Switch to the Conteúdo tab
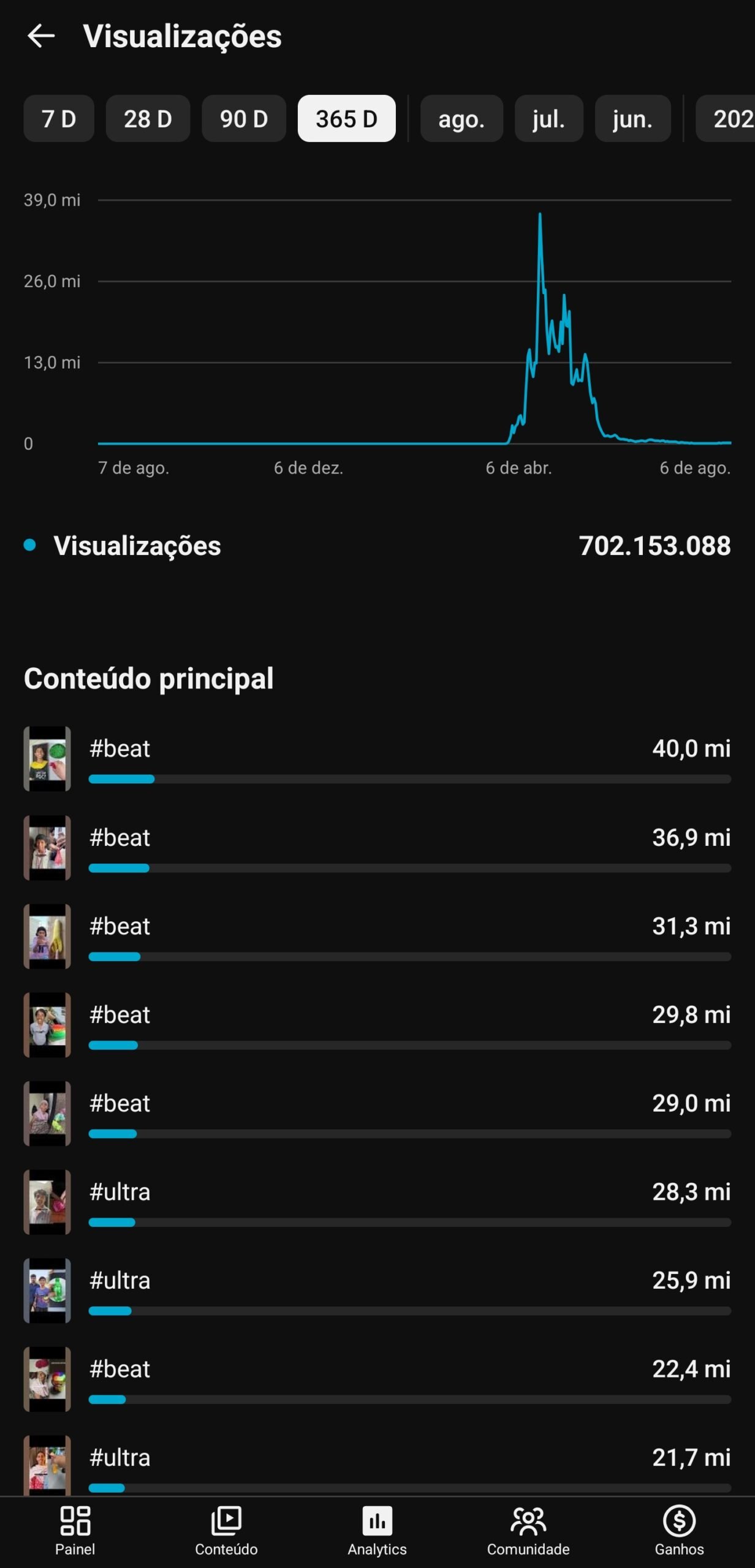 (x=226, y=1531)
